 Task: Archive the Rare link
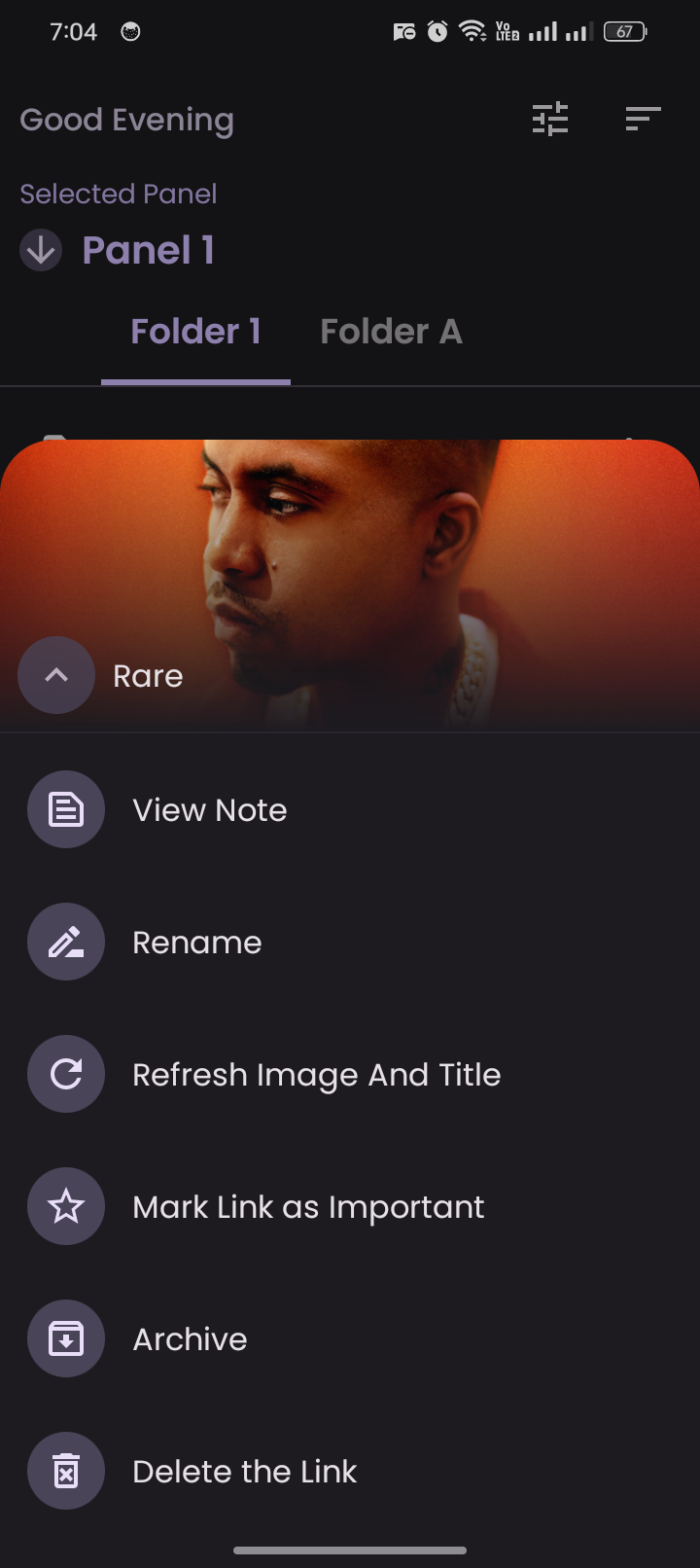(350, 1338)
